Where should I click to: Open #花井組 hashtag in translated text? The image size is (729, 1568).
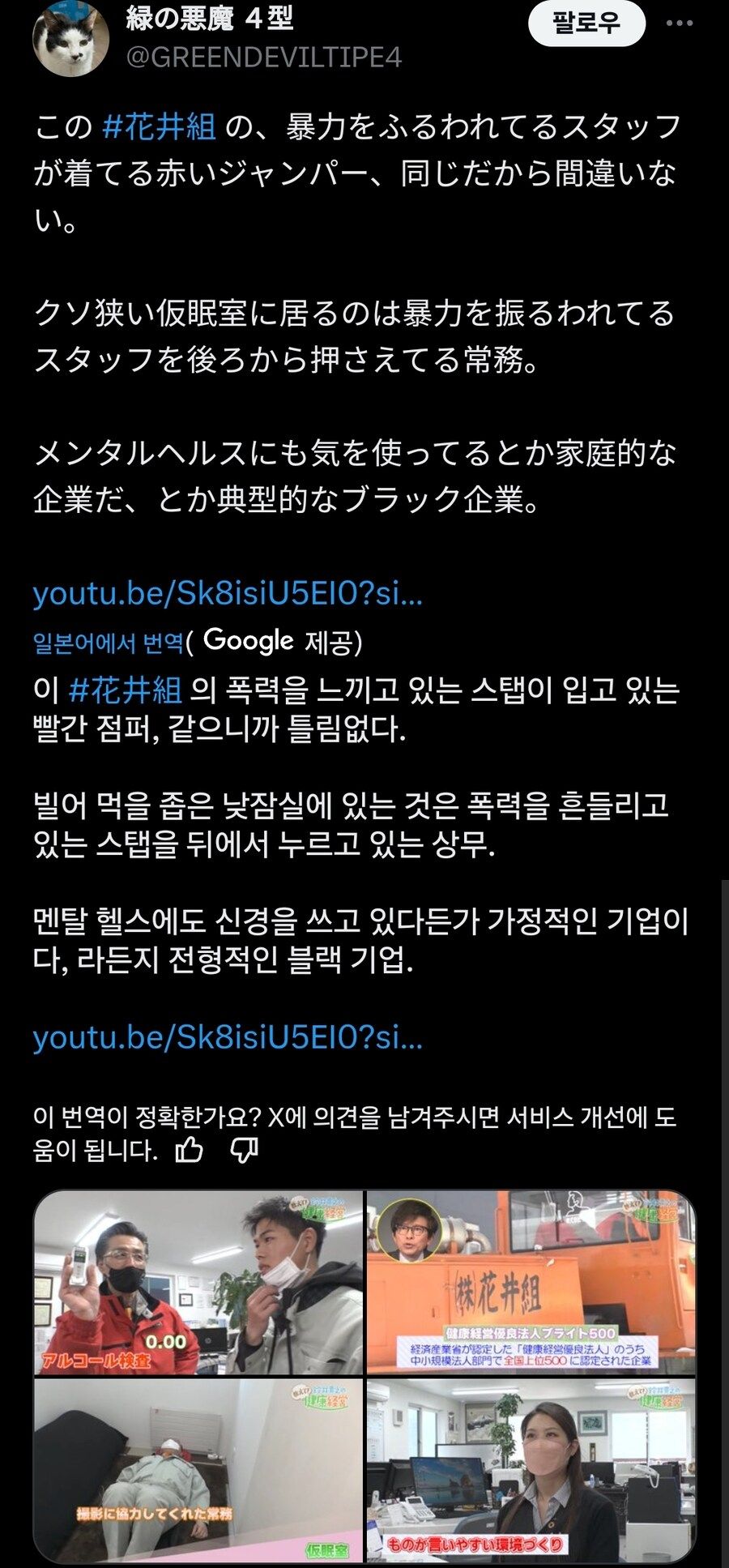click(126, 690)
